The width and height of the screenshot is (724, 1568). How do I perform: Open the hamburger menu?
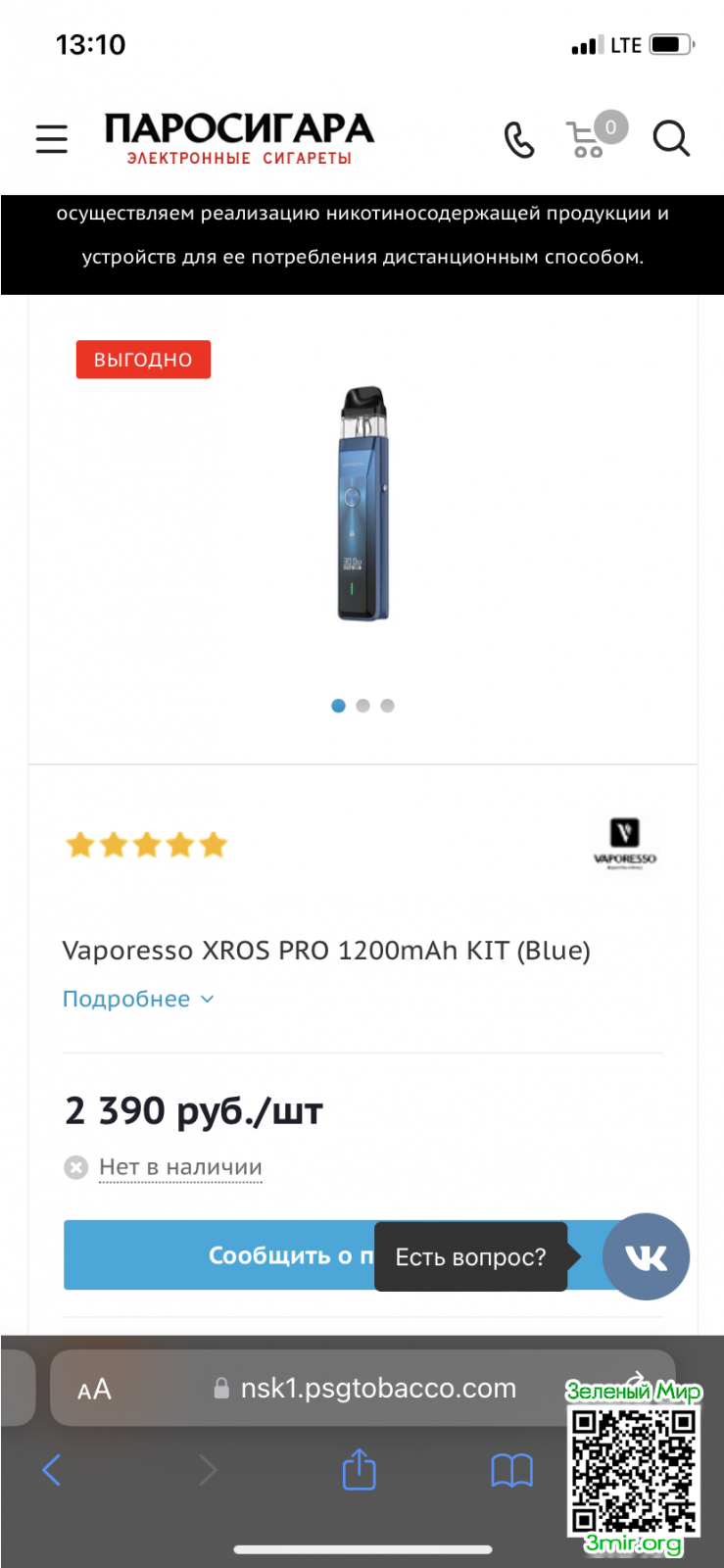tap(52, 139)
